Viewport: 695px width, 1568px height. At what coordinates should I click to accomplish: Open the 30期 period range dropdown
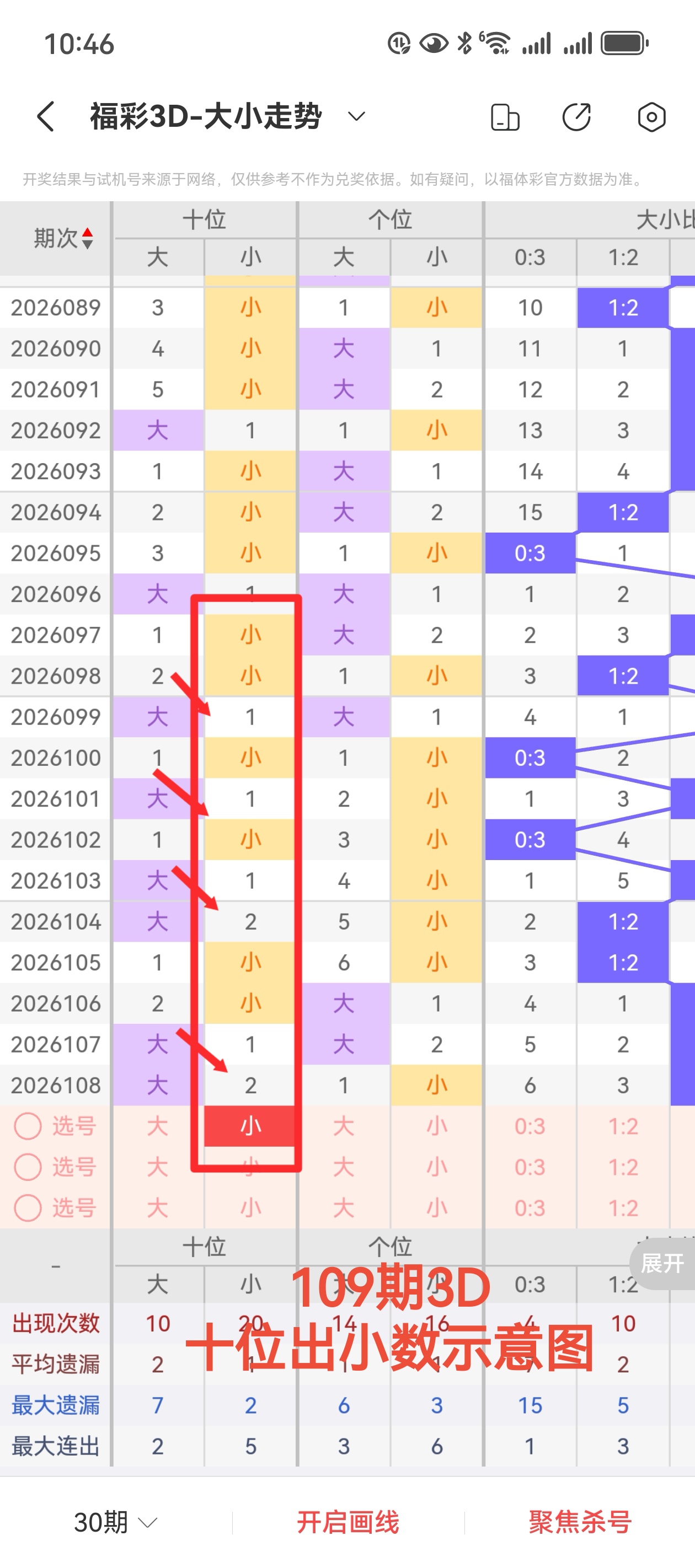115,1522
